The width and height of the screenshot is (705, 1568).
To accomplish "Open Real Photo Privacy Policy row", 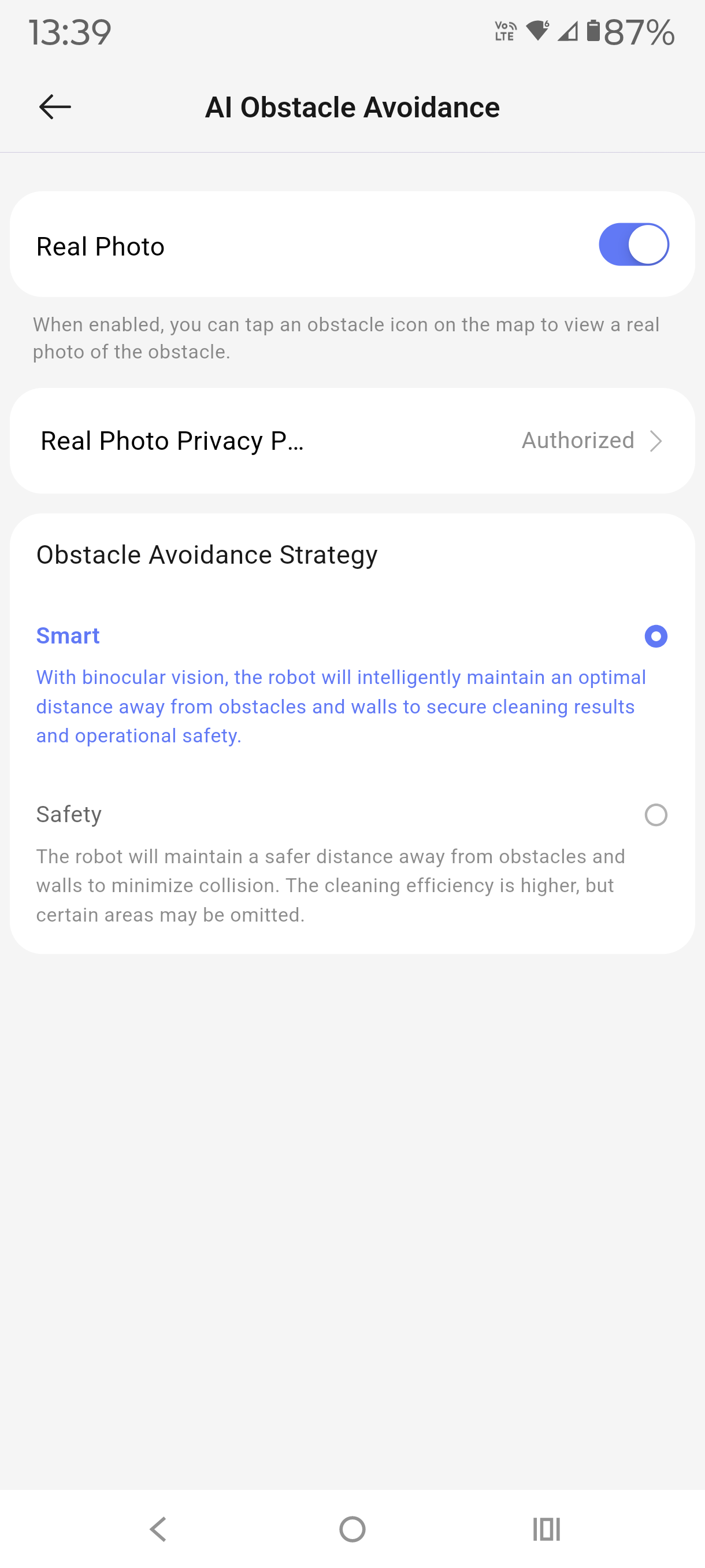I will (x=351, y=441).
